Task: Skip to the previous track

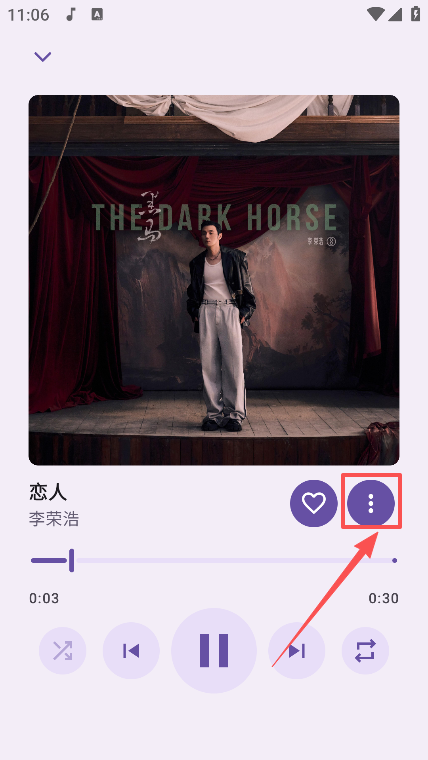Action: tap(131, 650)
